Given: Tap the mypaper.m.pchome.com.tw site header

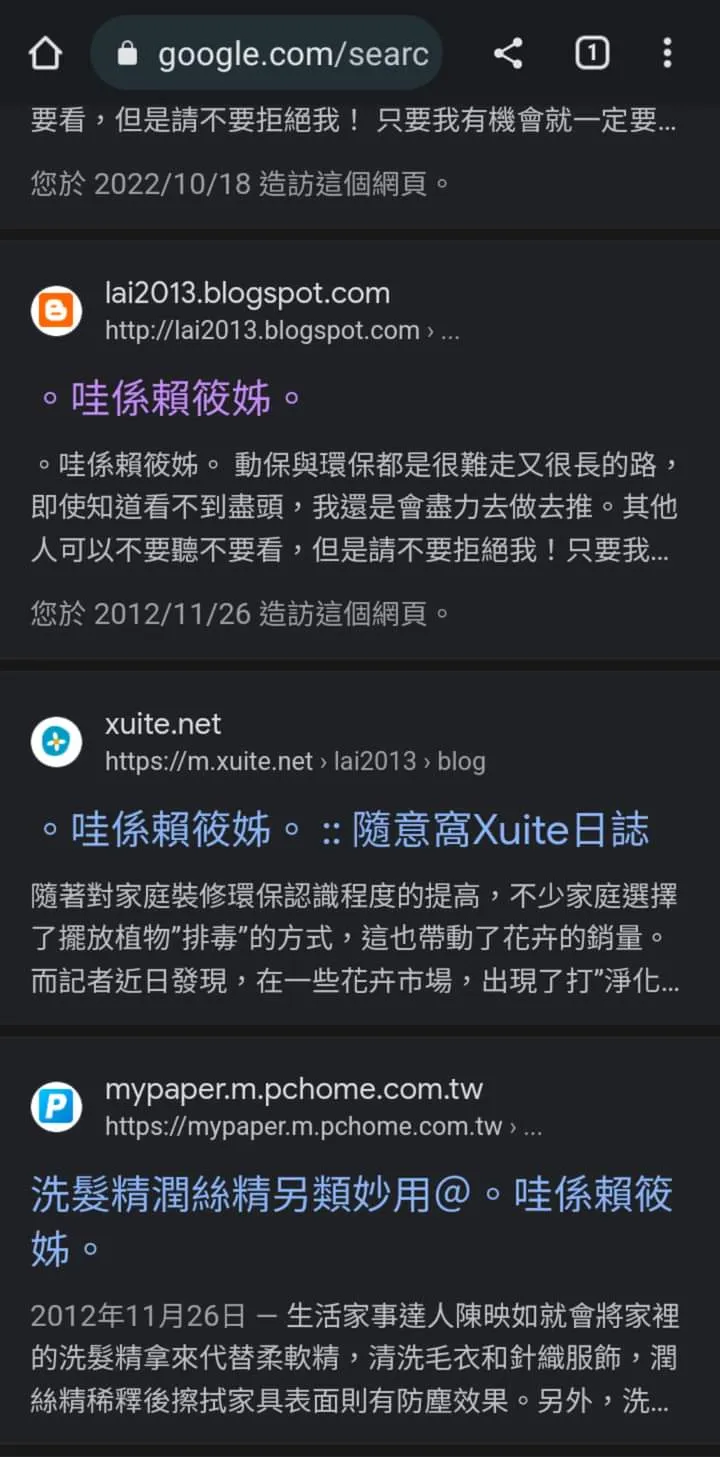Looking at the screenshot, I should pyautogui.click(x=294, y=1107).
